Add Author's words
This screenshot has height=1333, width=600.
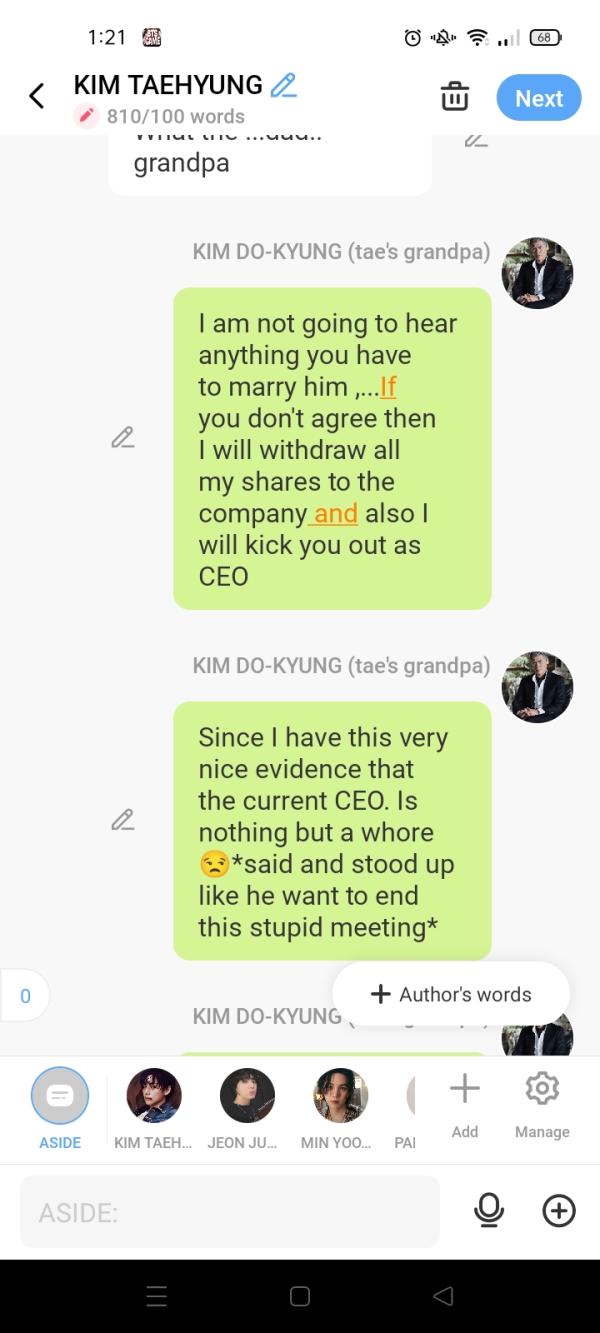pos(451,994)
